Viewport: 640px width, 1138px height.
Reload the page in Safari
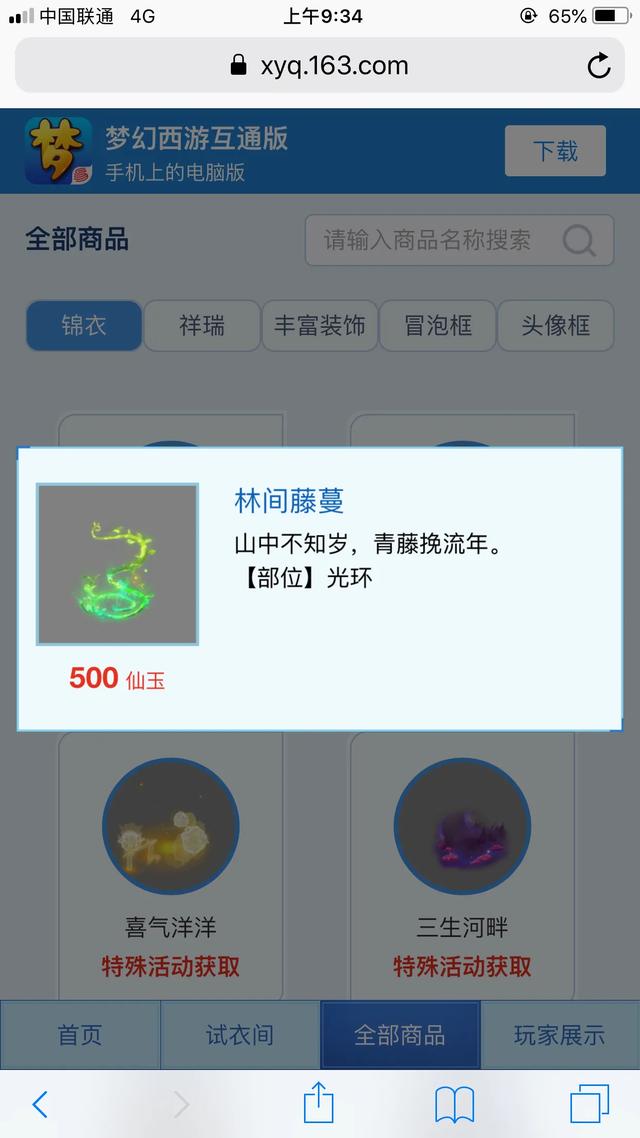(x=599, y=66)
